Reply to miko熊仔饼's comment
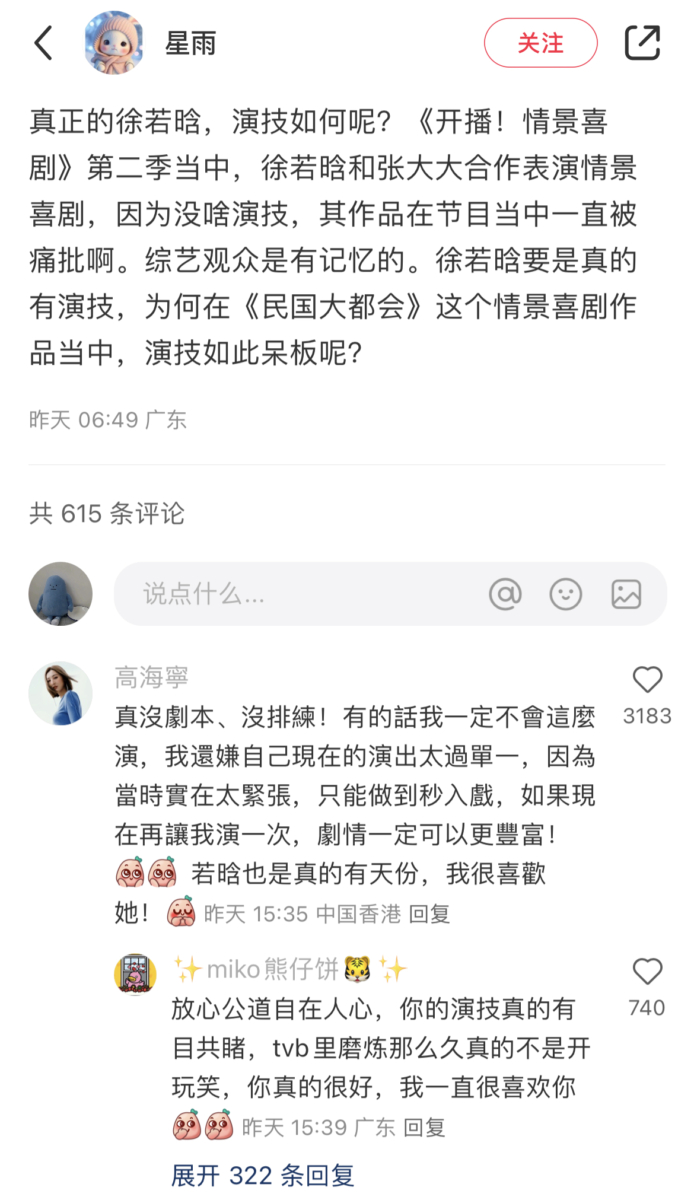The width and height of the screenshot is (694, 1200). tap(424, 1128)
